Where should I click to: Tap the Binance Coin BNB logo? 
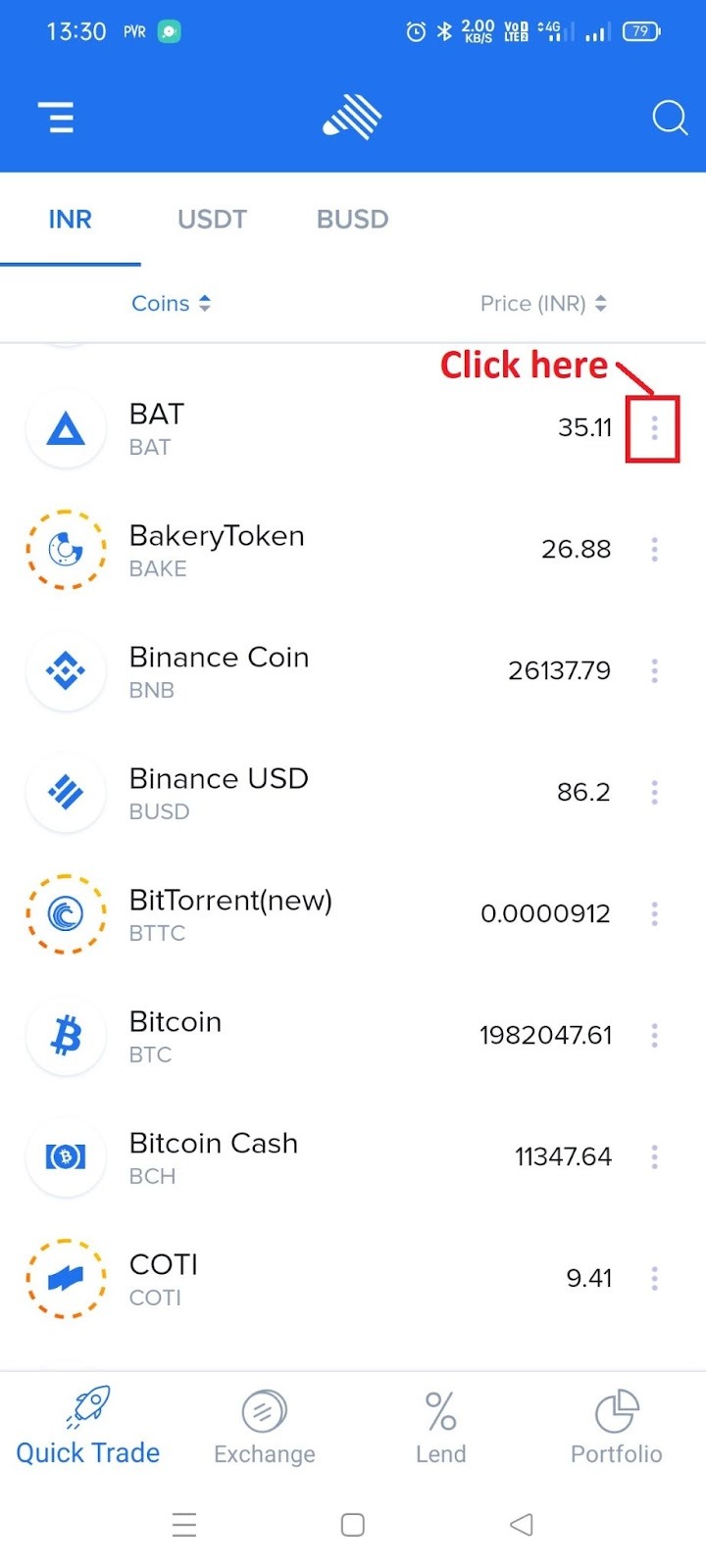click(x=66, y=671)
